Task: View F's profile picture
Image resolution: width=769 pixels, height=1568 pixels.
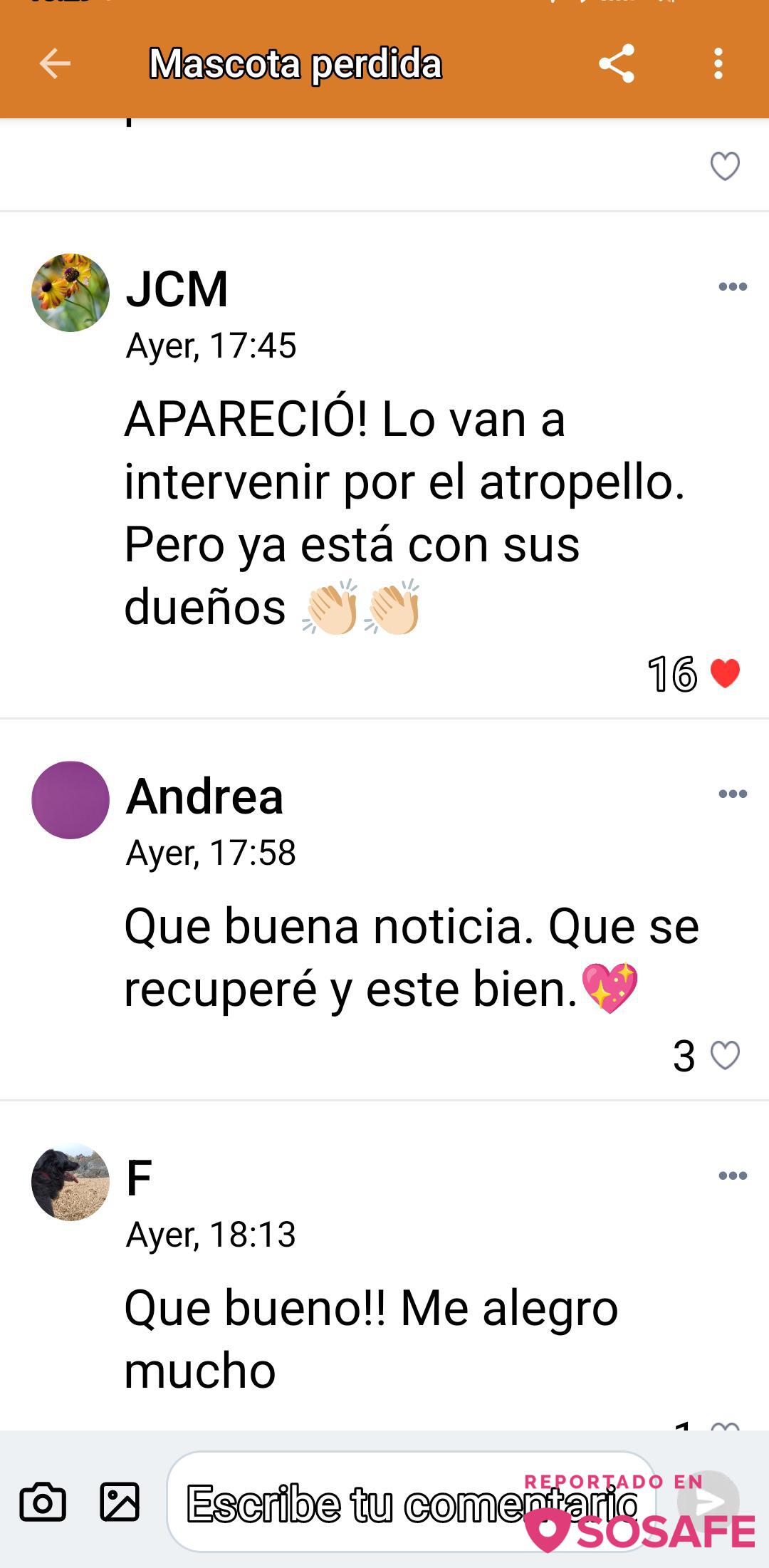Action: [70, 1182]
